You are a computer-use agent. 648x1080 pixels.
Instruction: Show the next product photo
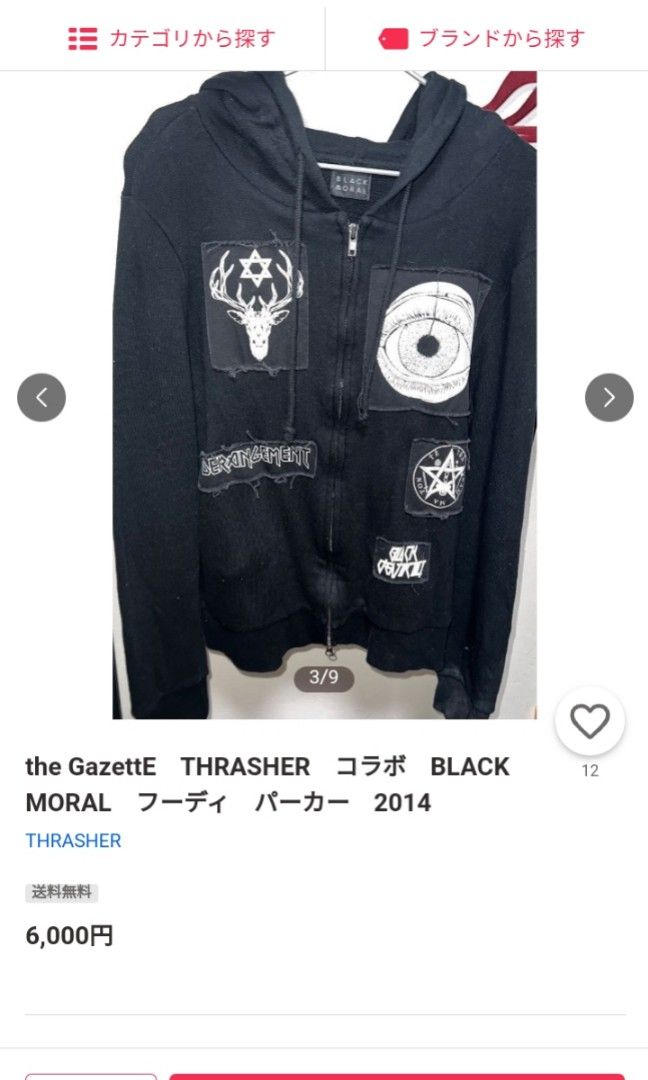[x=609, y=397]
